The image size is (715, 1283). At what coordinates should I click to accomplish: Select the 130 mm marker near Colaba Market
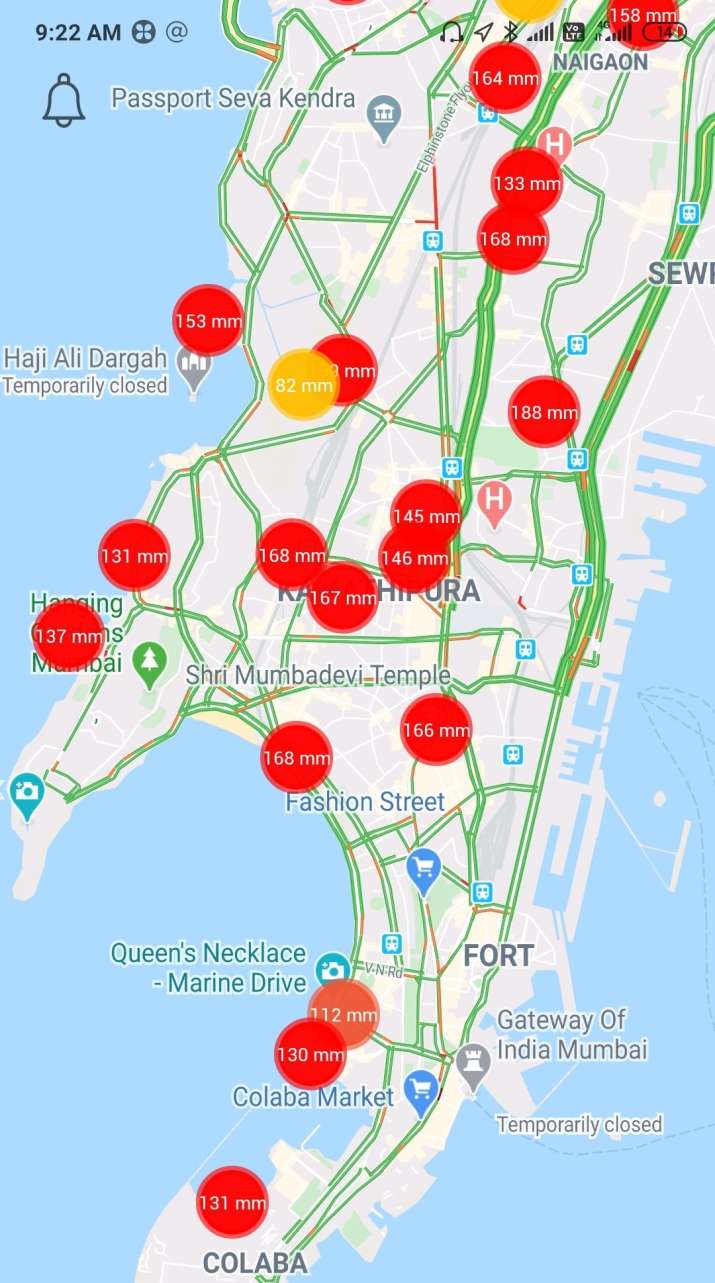point(308,1055)
